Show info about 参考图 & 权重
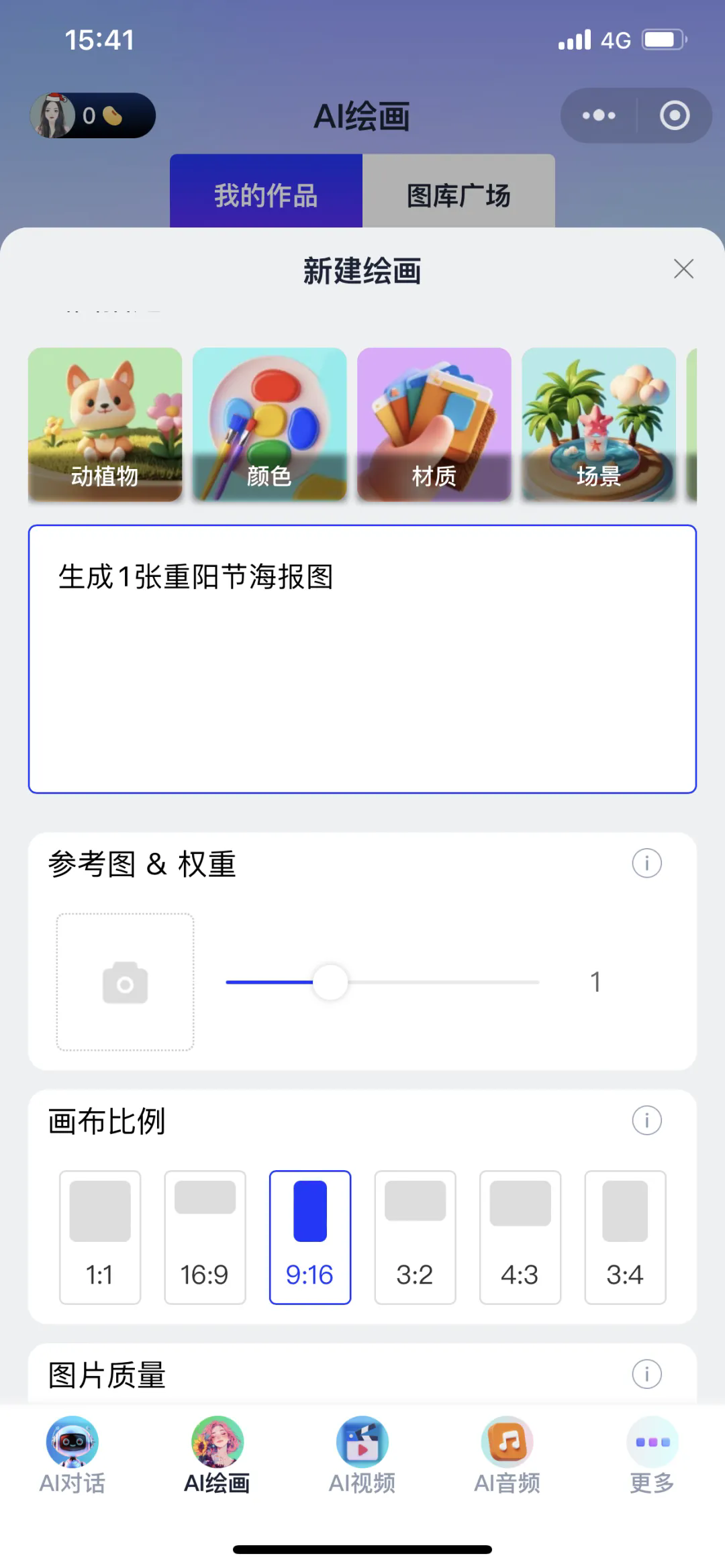This screenshot has height=1568, width=725. pyautogui.click(x=646, y=864)
